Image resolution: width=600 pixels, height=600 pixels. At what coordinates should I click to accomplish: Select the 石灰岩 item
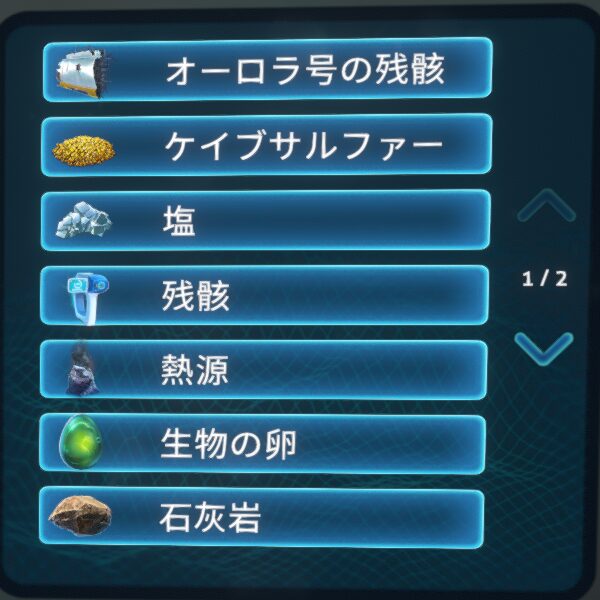coord(262,519)
